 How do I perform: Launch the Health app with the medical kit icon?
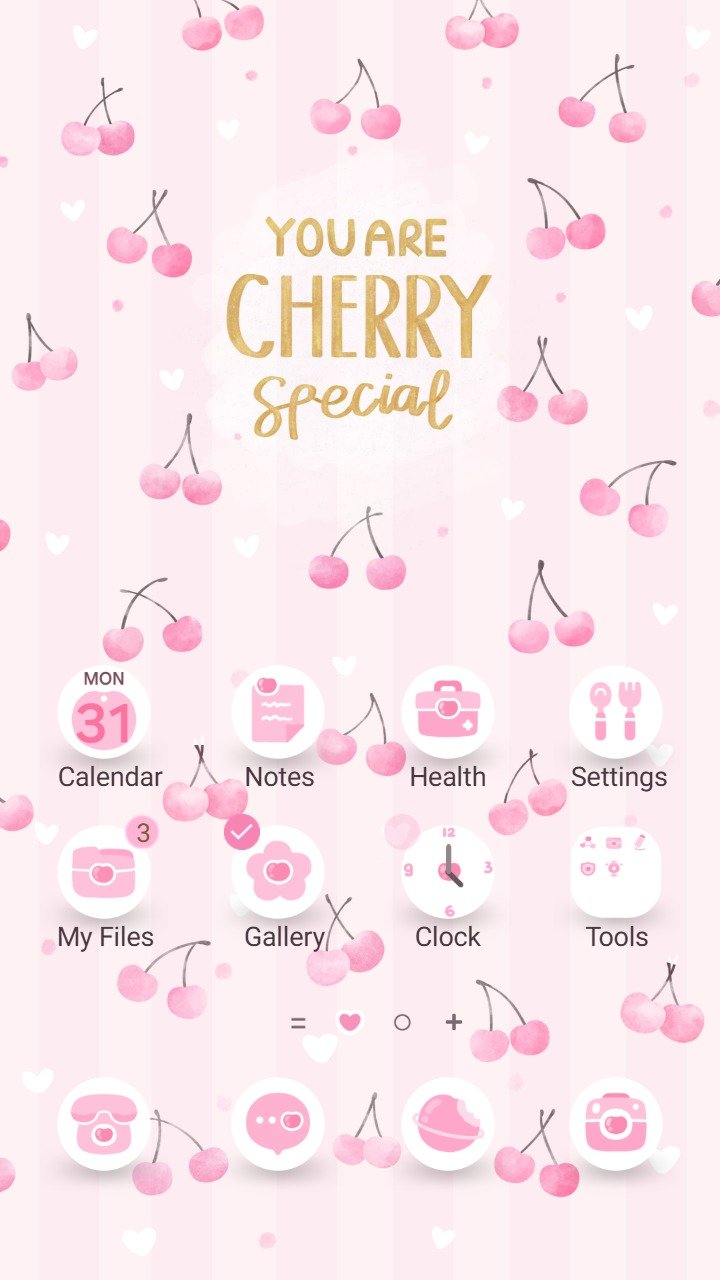pyautogui.click(x=449, y=712)
